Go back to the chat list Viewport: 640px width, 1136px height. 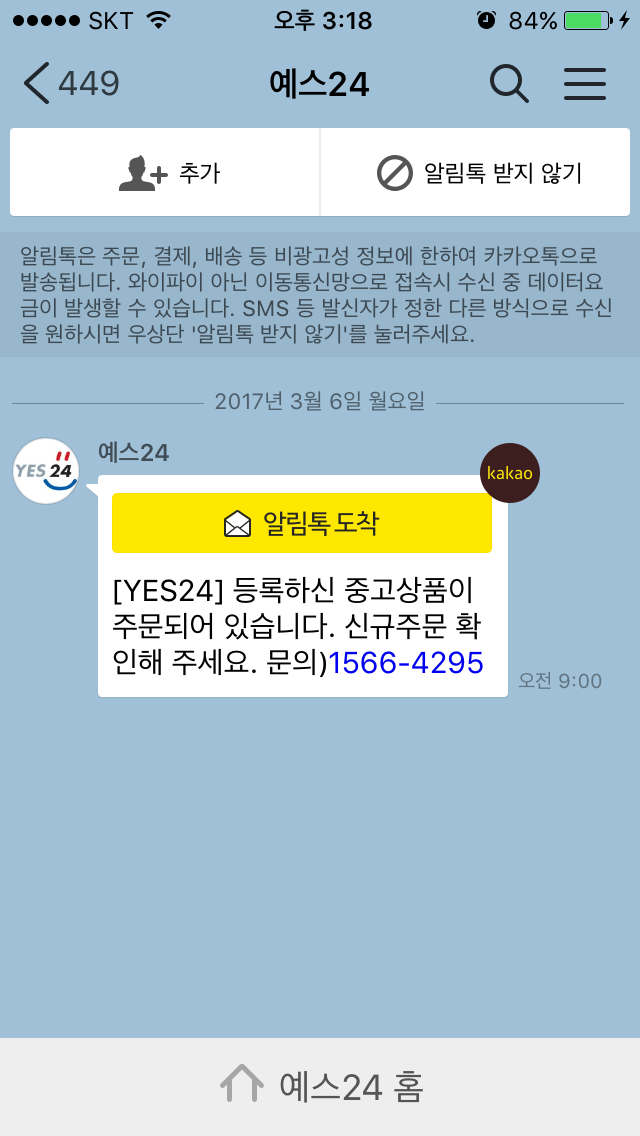click(x=70, y=84)
